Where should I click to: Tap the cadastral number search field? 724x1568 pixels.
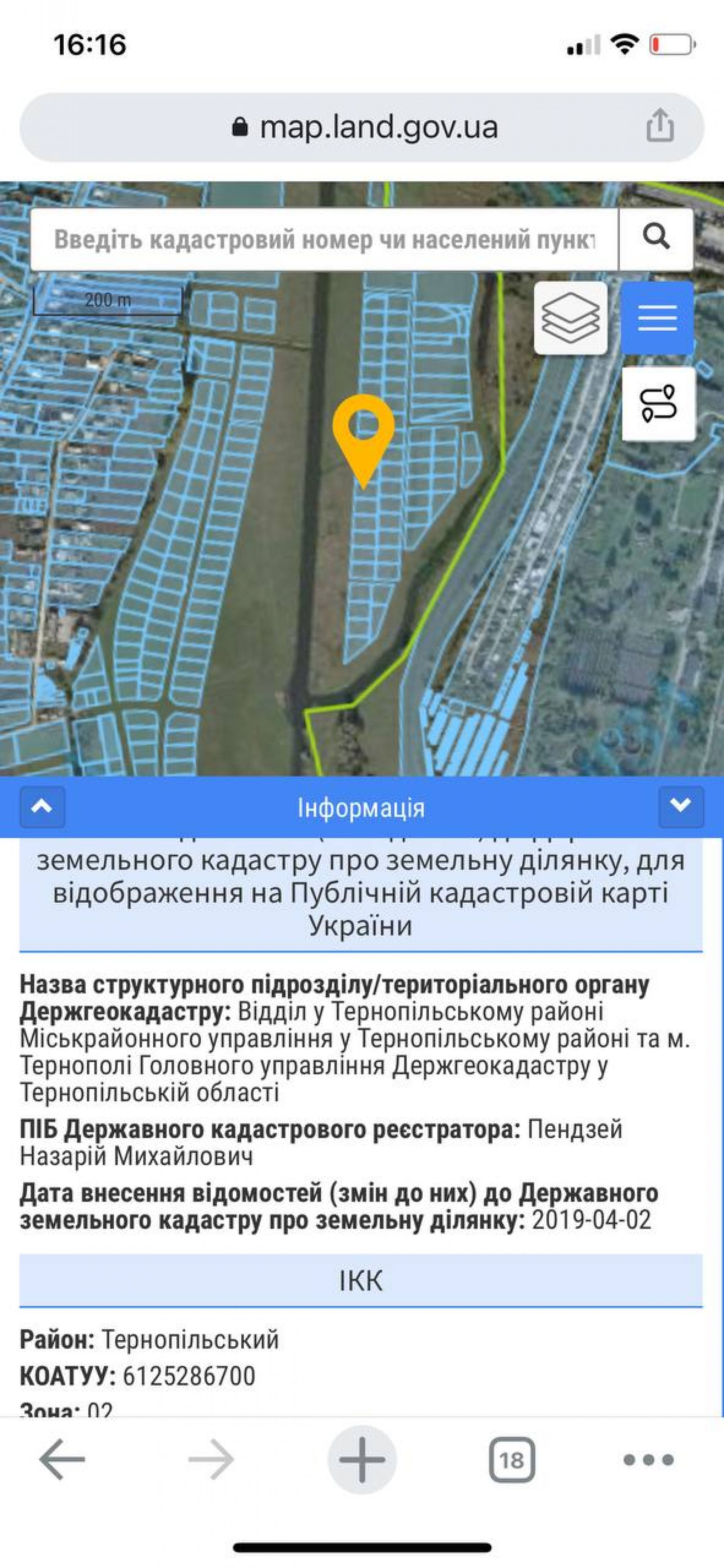point(324,240)
